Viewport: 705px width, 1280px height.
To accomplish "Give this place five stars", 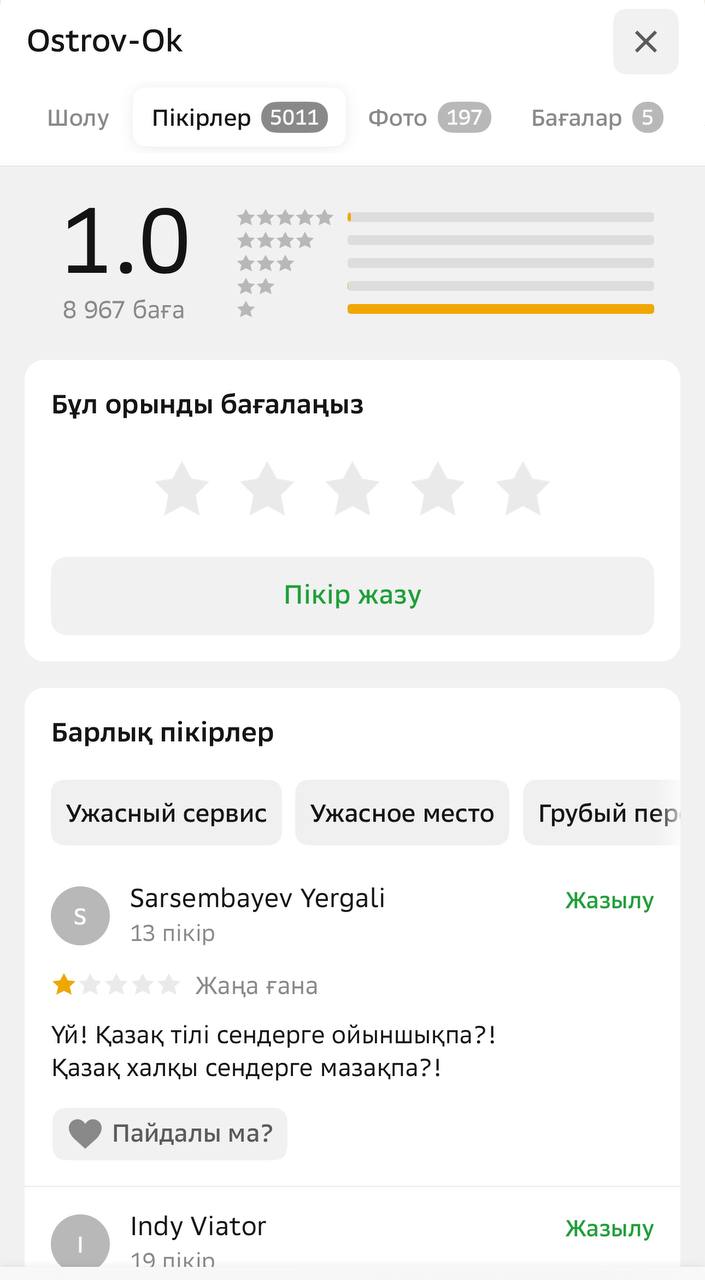I will click(x=523, y=490).
